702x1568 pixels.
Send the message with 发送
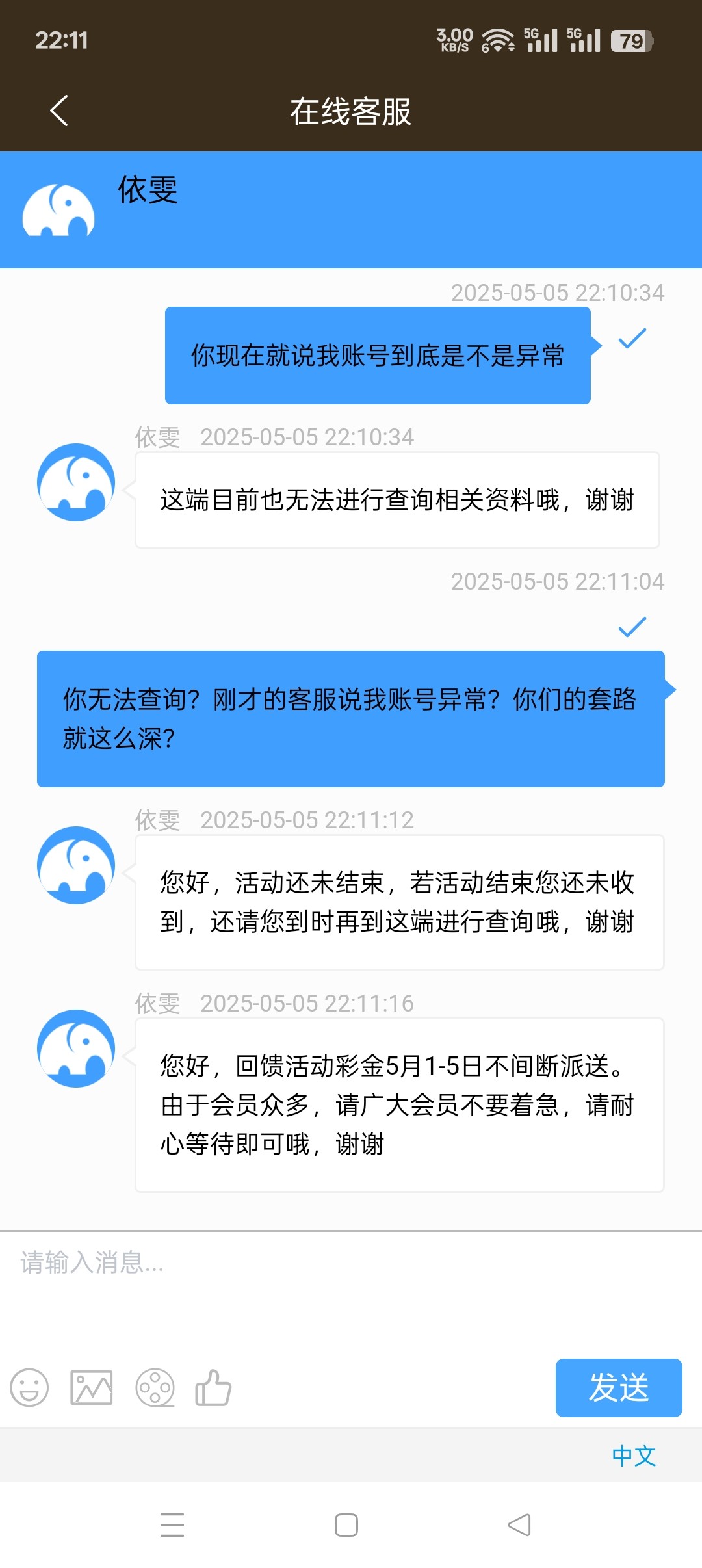pyautogui.click(x=618, y=1387)
